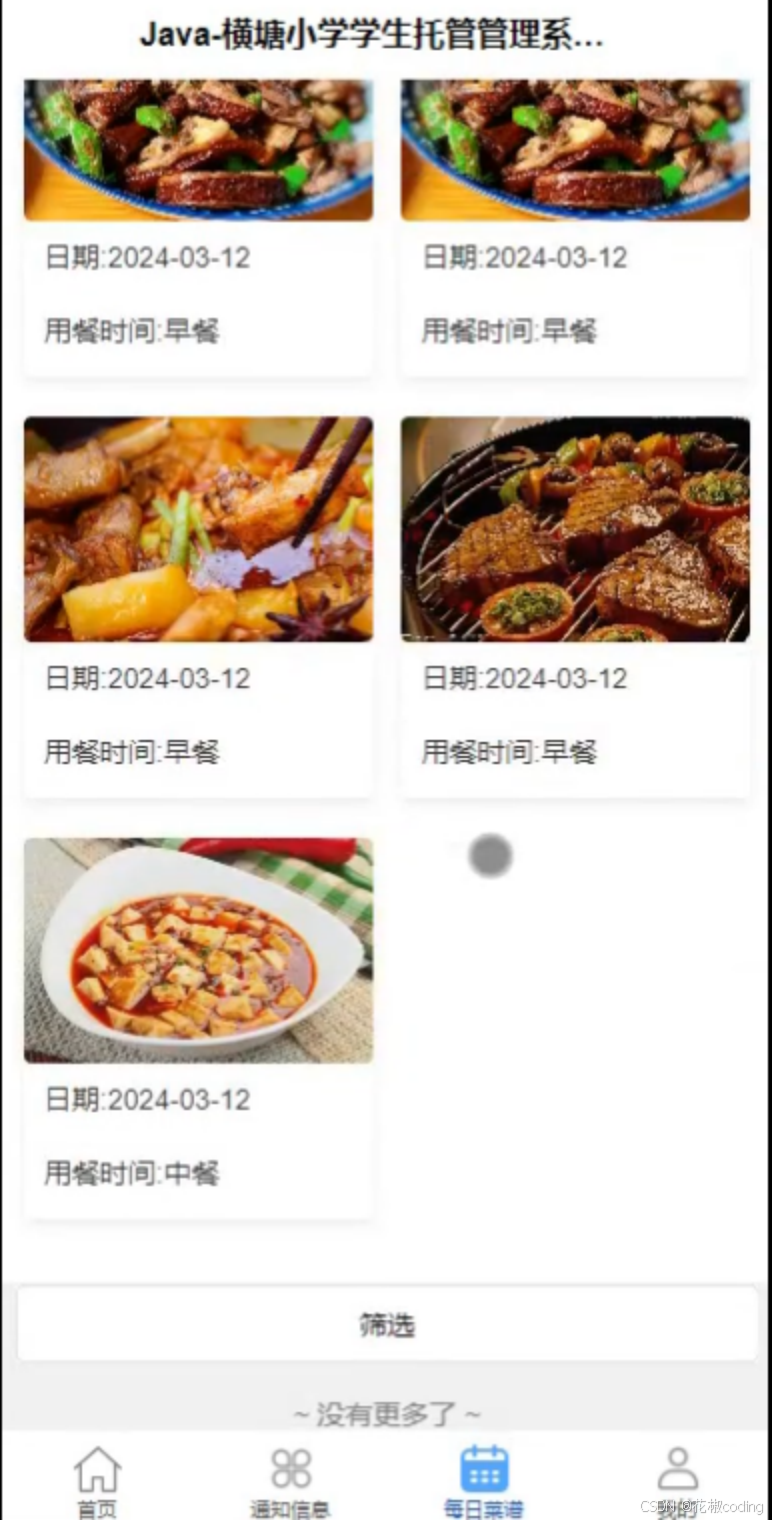Tap the four-dot notifications icon
This screenshot has width=772, height=1520.
pos(290,1467)
